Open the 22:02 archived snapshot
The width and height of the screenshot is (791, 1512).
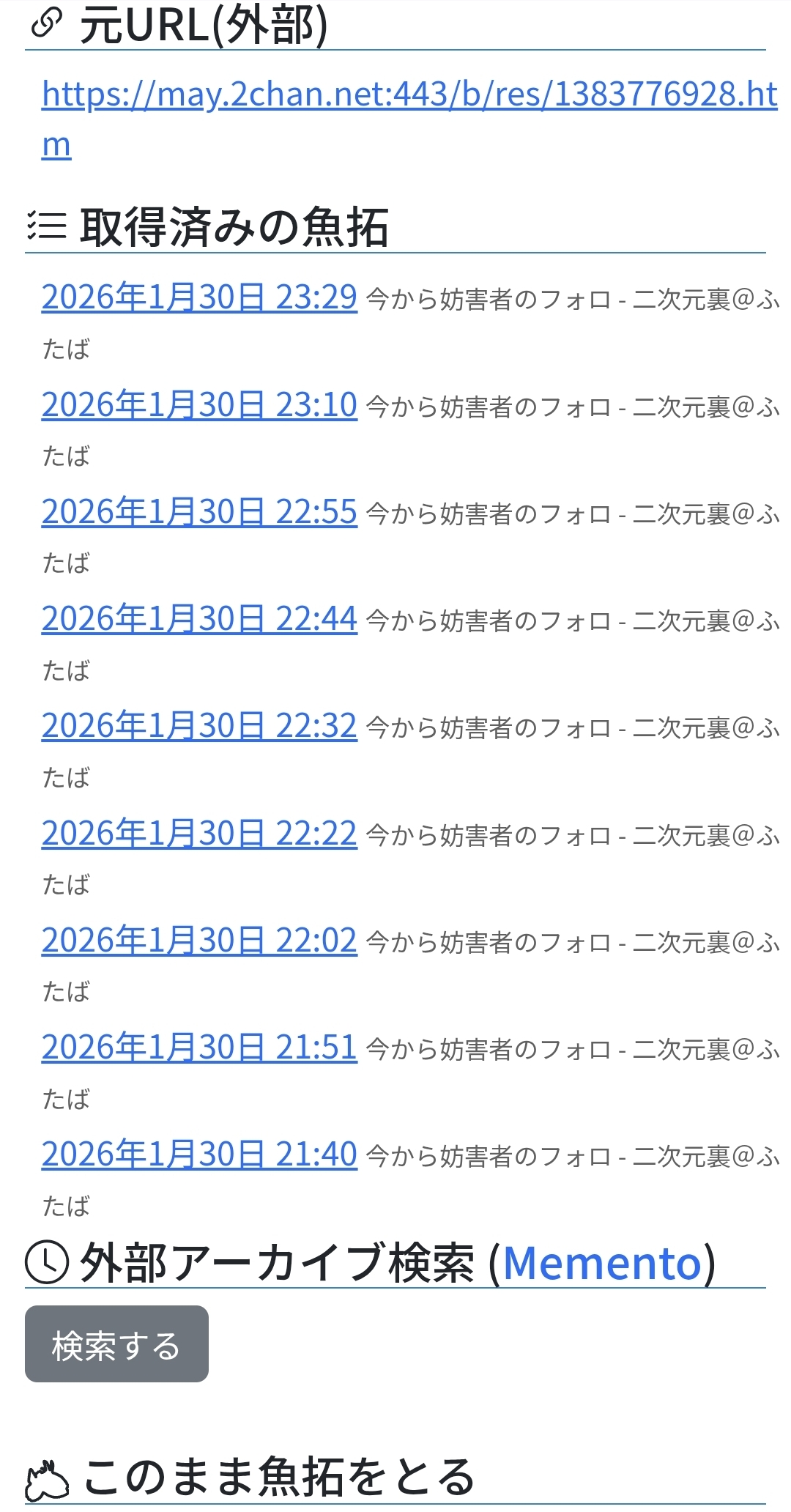(199, 940)
